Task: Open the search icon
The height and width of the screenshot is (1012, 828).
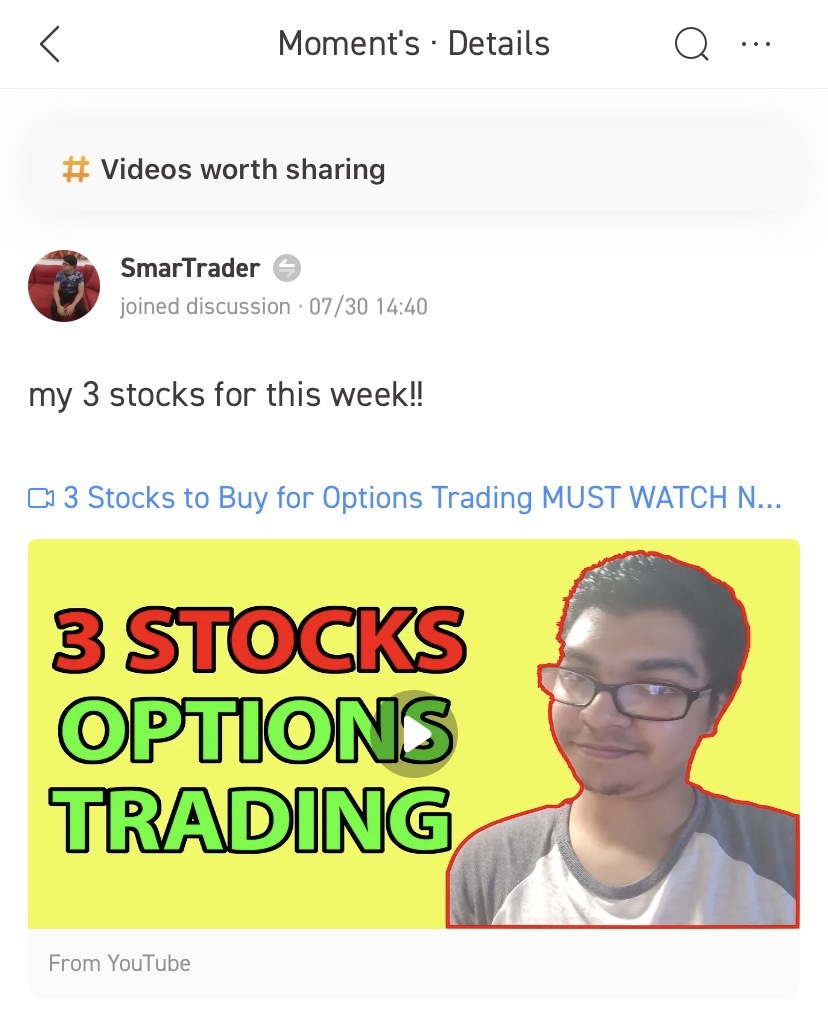Action: click(692, 44)
